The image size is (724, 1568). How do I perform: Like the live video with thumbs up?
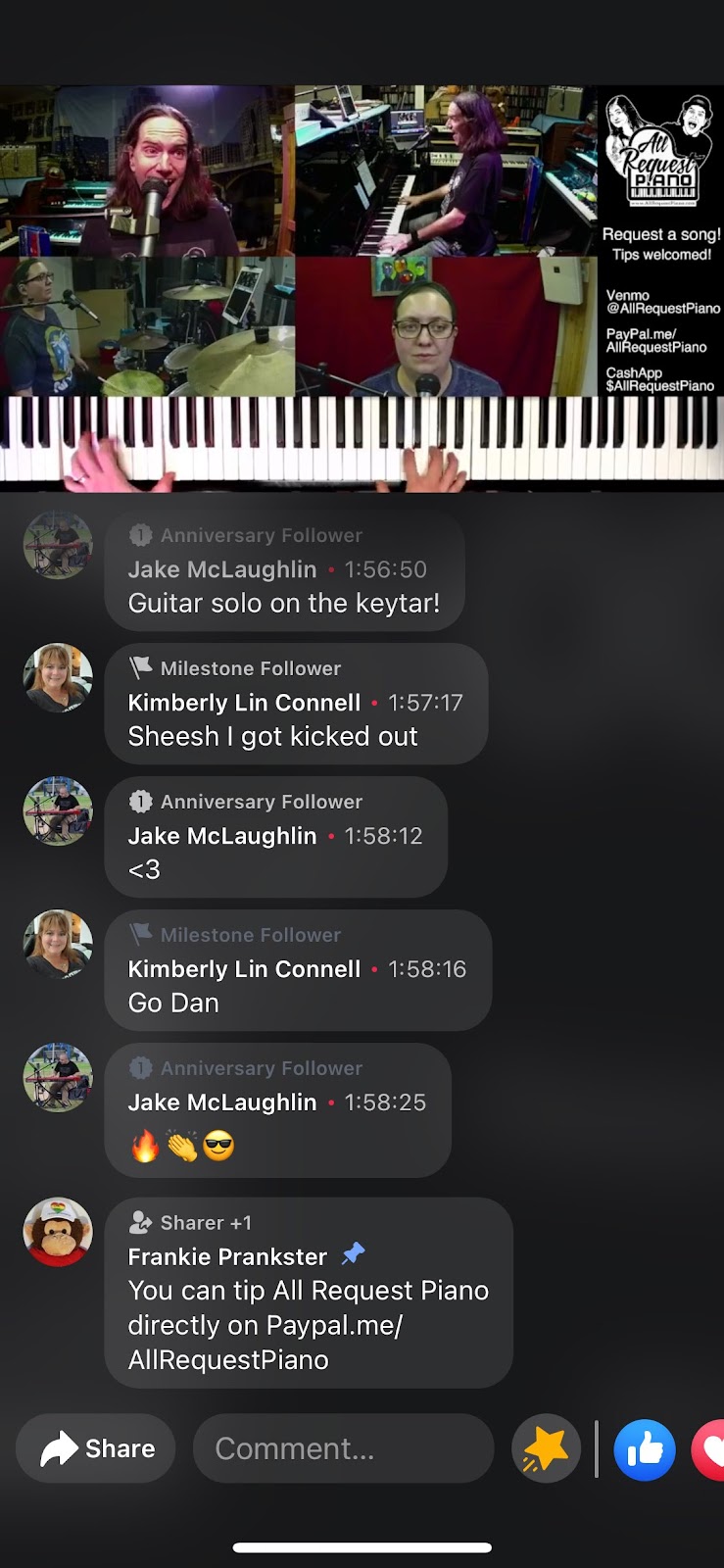coord(644,1448)
